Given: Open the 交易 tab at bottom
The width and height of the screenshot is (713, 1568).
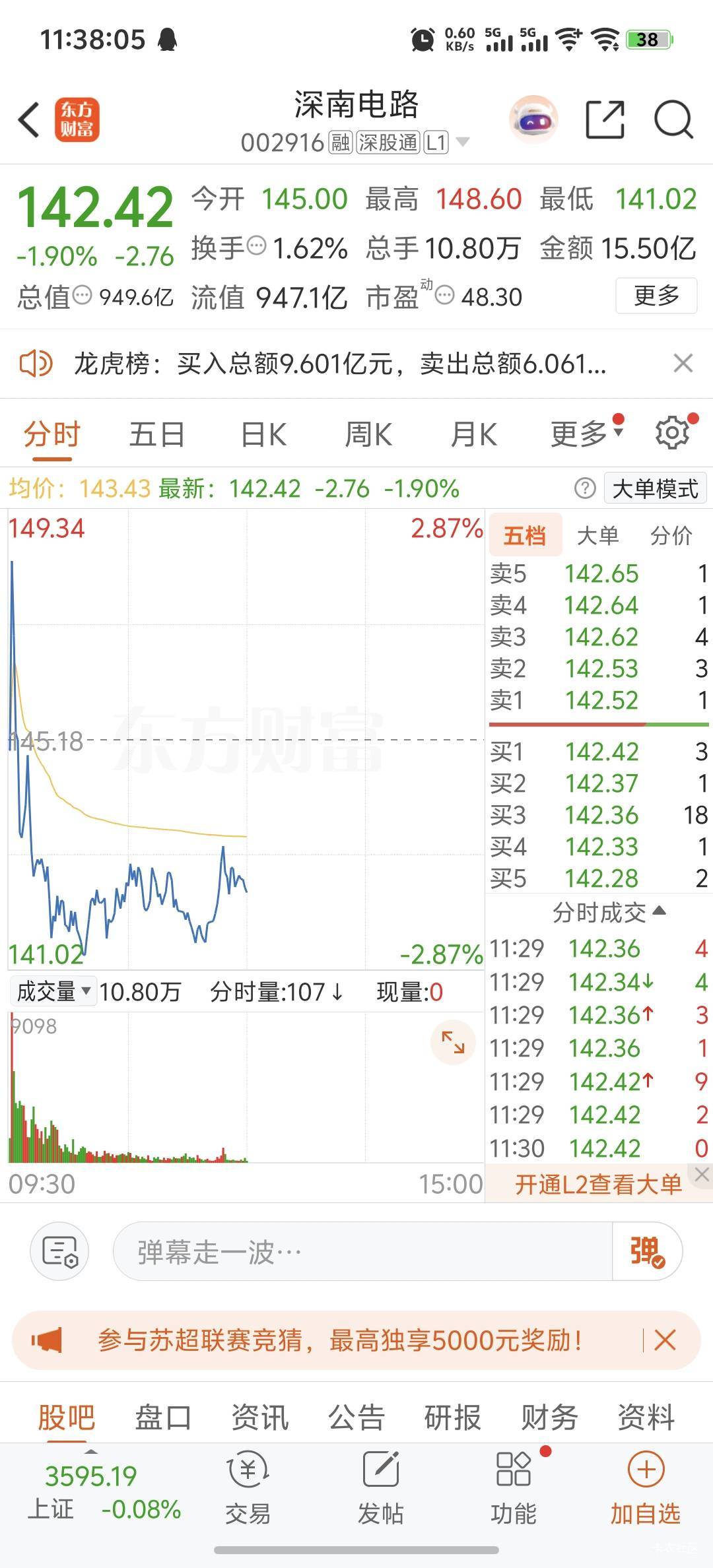Looking at the screenshot, I should pyautogui.click(x=248, y=1490).
